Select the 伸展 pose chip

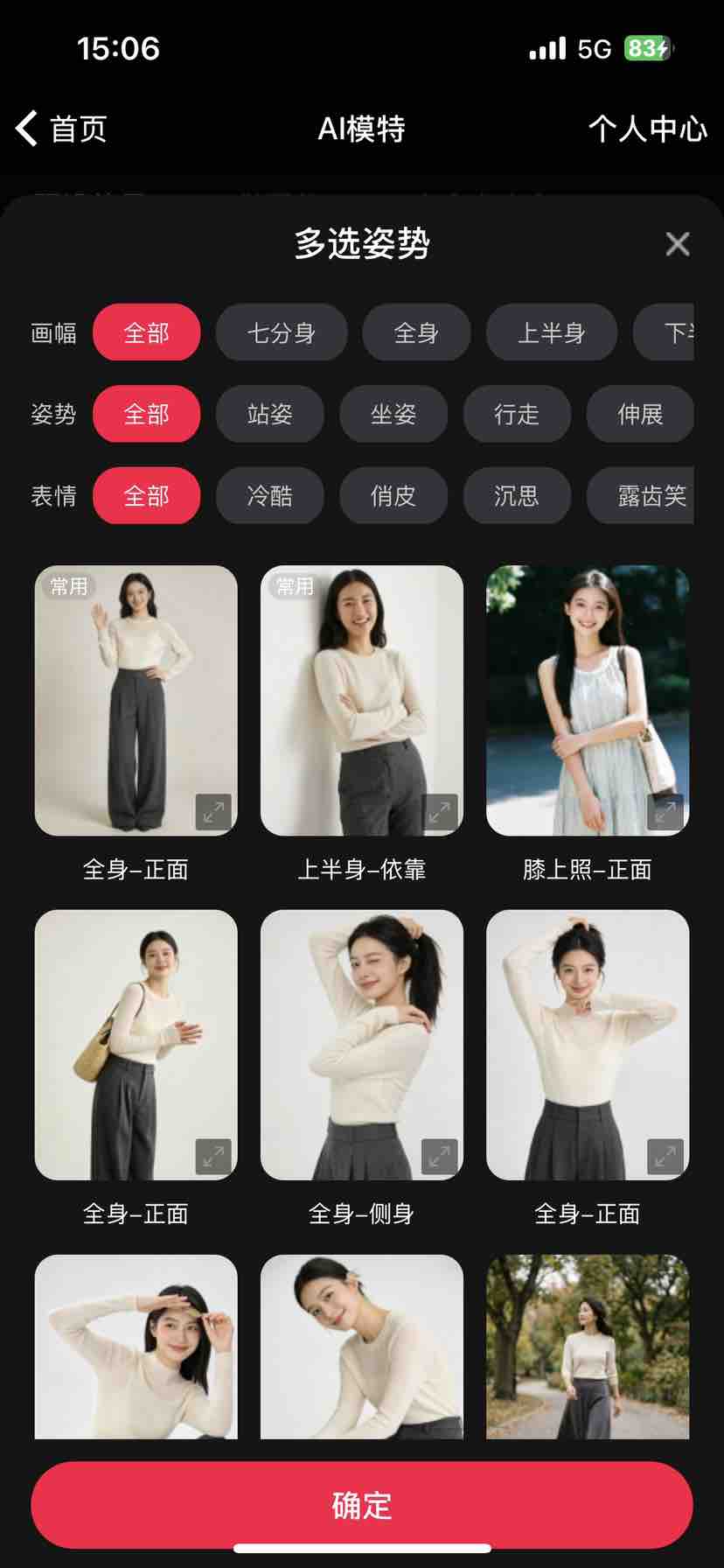640,414
